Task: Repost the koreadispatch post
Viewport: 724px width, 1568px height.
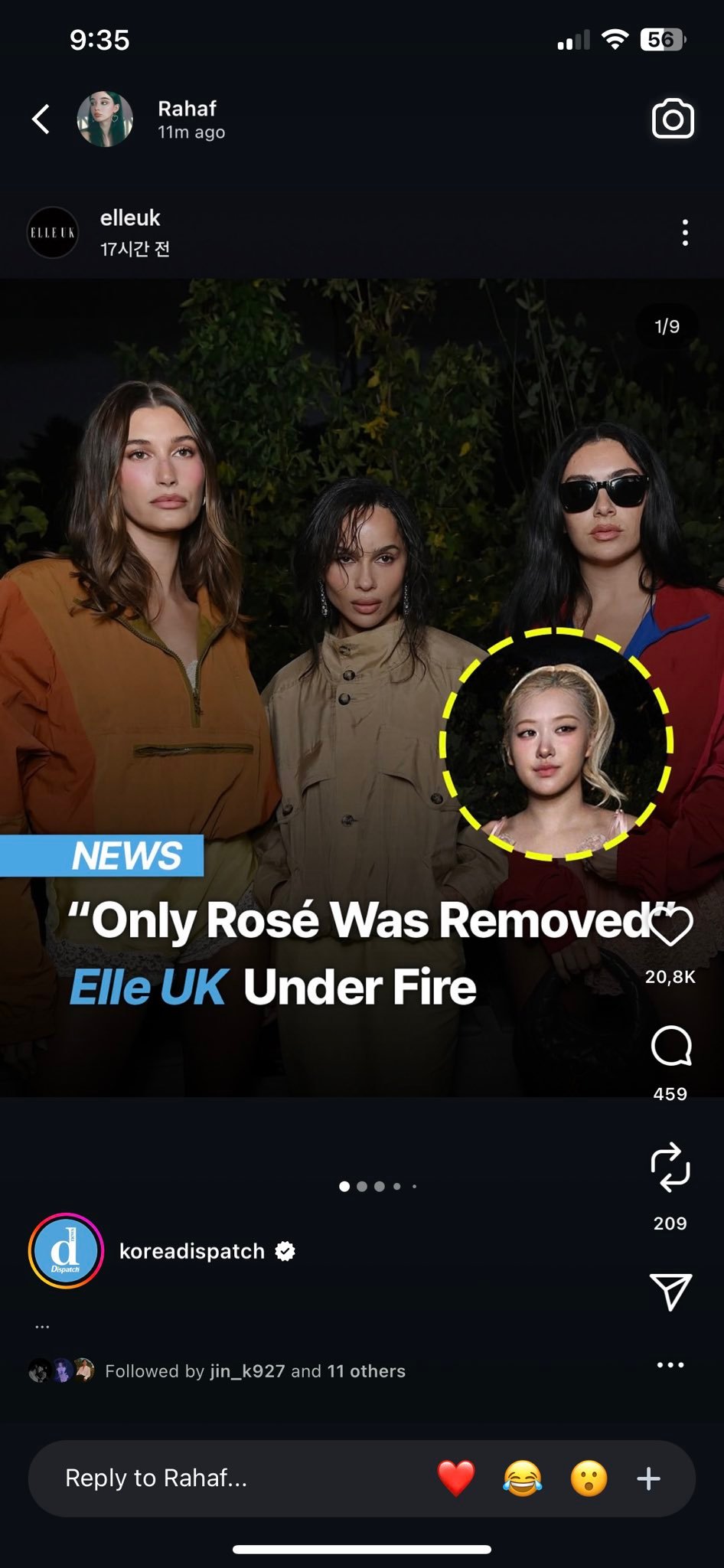Action: click(x=670, y=1167)
